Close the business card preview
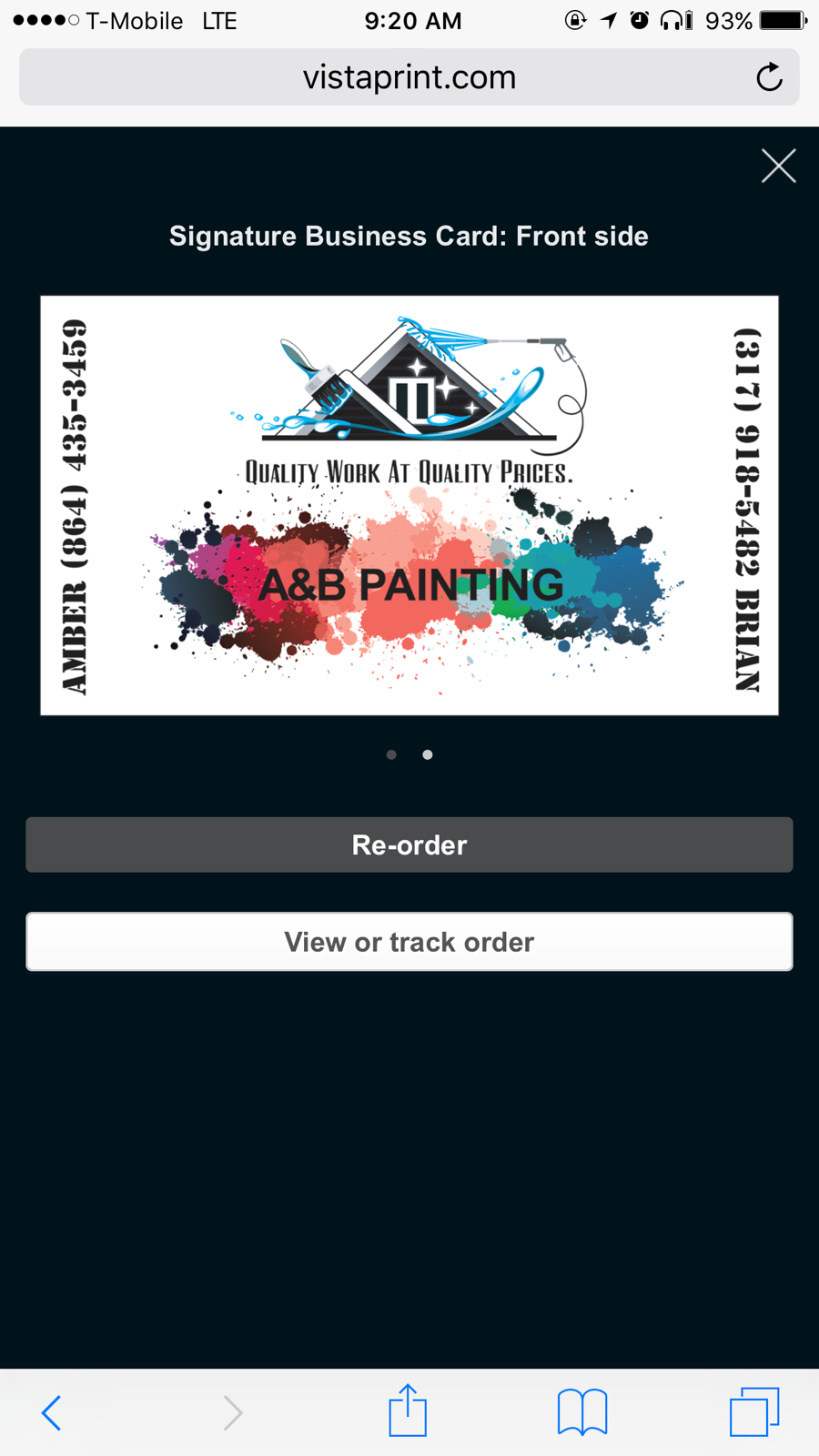The height and width of the screenshot is (1456, 819). pyautogui.click(x=778, y=166)
